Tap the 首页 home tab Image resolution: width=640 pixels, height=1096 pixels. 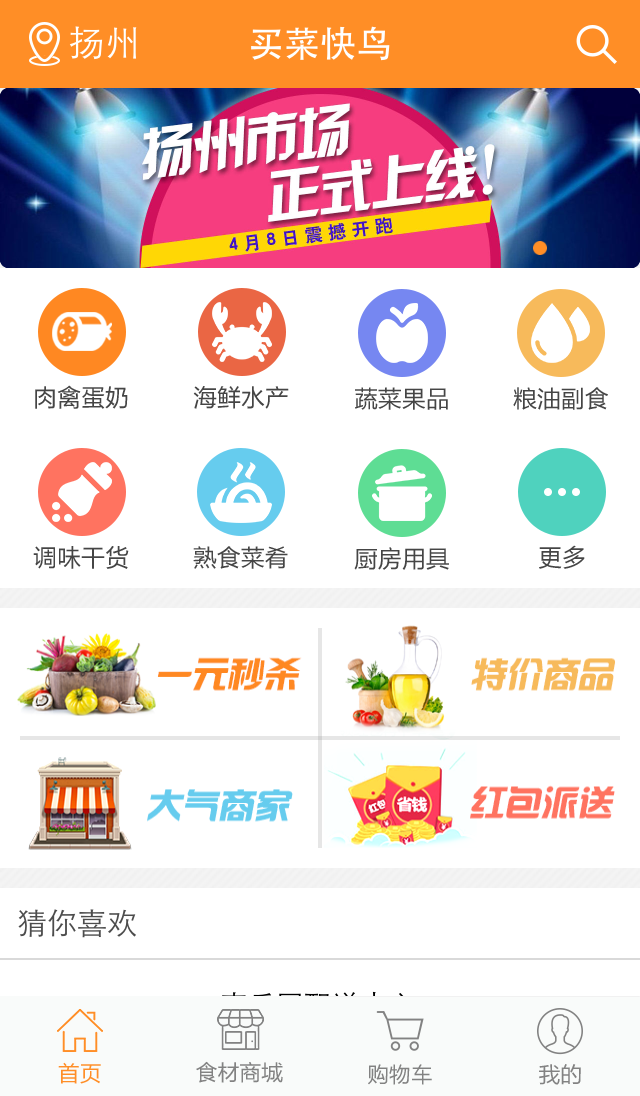80,1046
